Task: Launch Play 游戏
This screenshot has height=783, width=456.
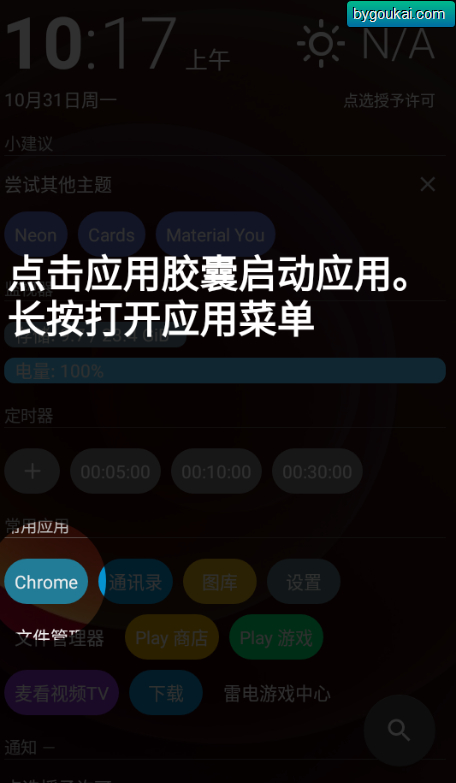Action: pos(276,638)
